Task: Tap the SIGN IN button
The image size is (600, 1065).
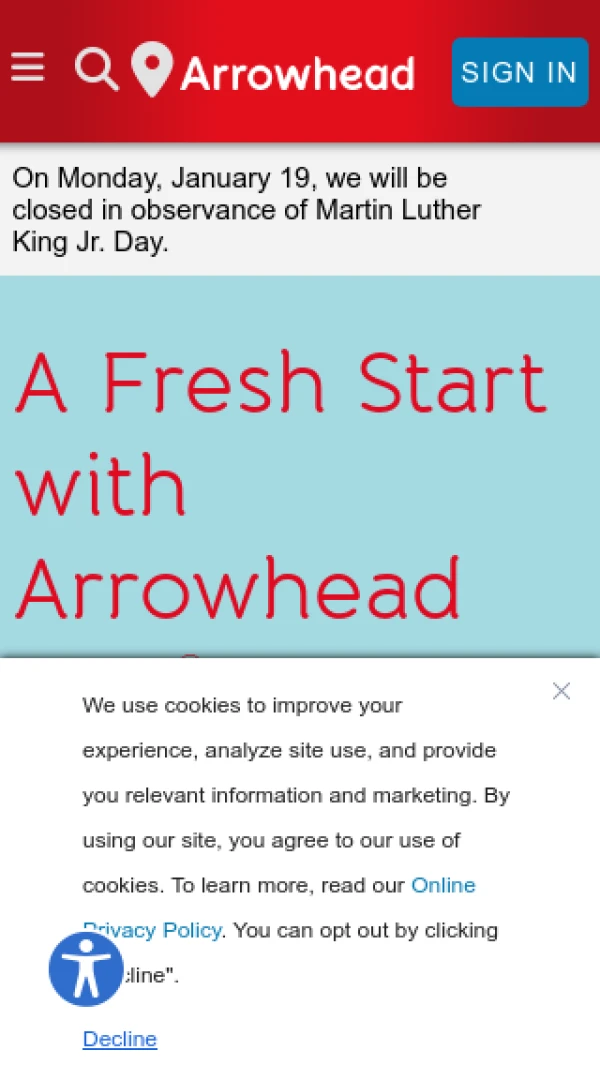Action: [x=519, y=72]
